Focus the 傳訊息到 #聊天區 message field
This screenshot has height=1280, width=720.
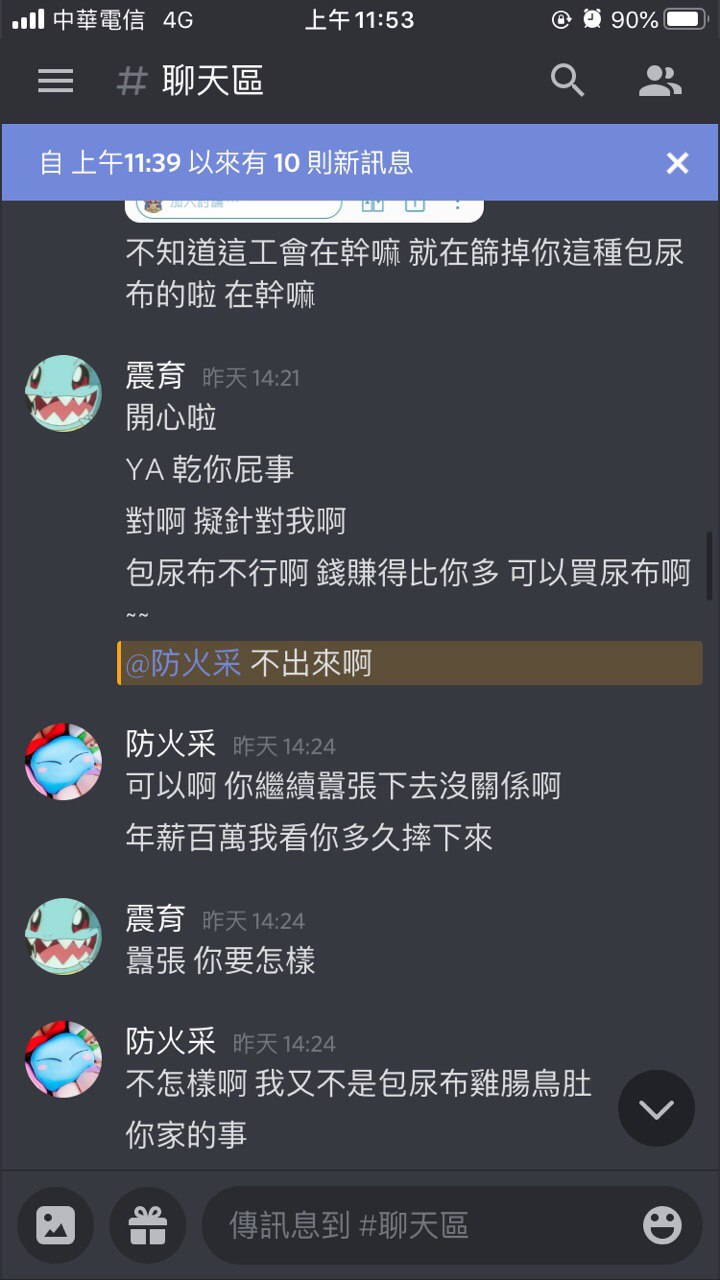[x=420, y=1225]
